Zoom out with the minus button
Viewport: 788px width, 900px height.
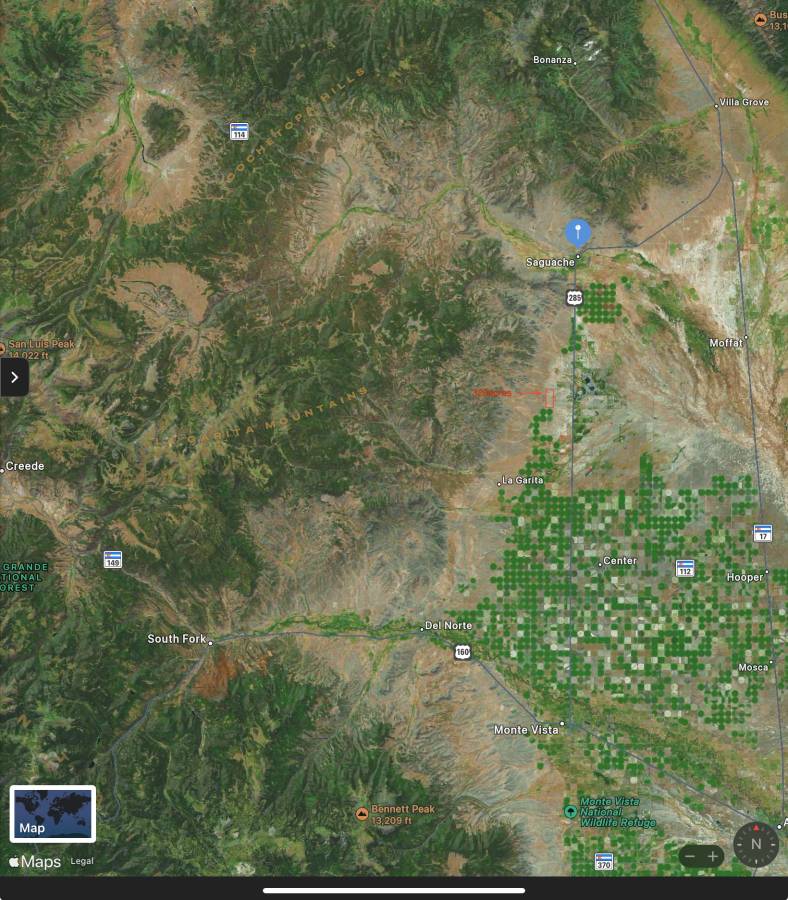pos(689,856)
